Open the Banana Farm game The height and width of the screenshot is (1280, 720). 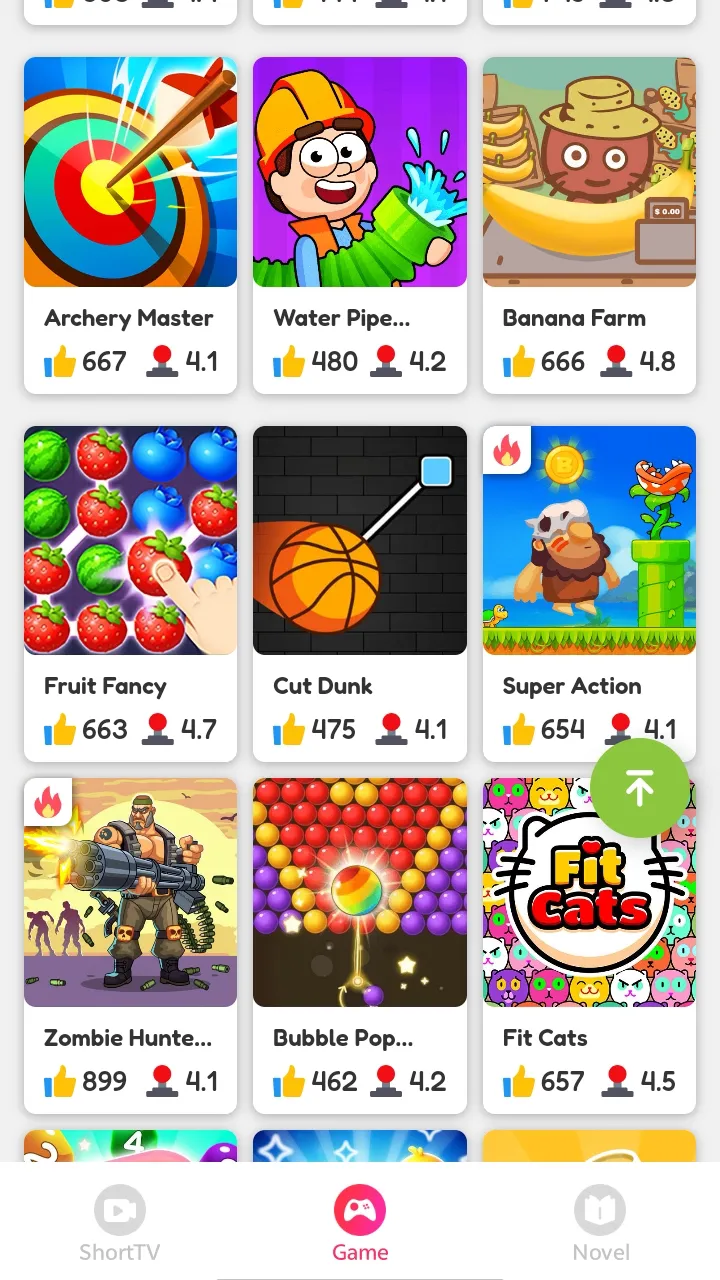point(589,172)
